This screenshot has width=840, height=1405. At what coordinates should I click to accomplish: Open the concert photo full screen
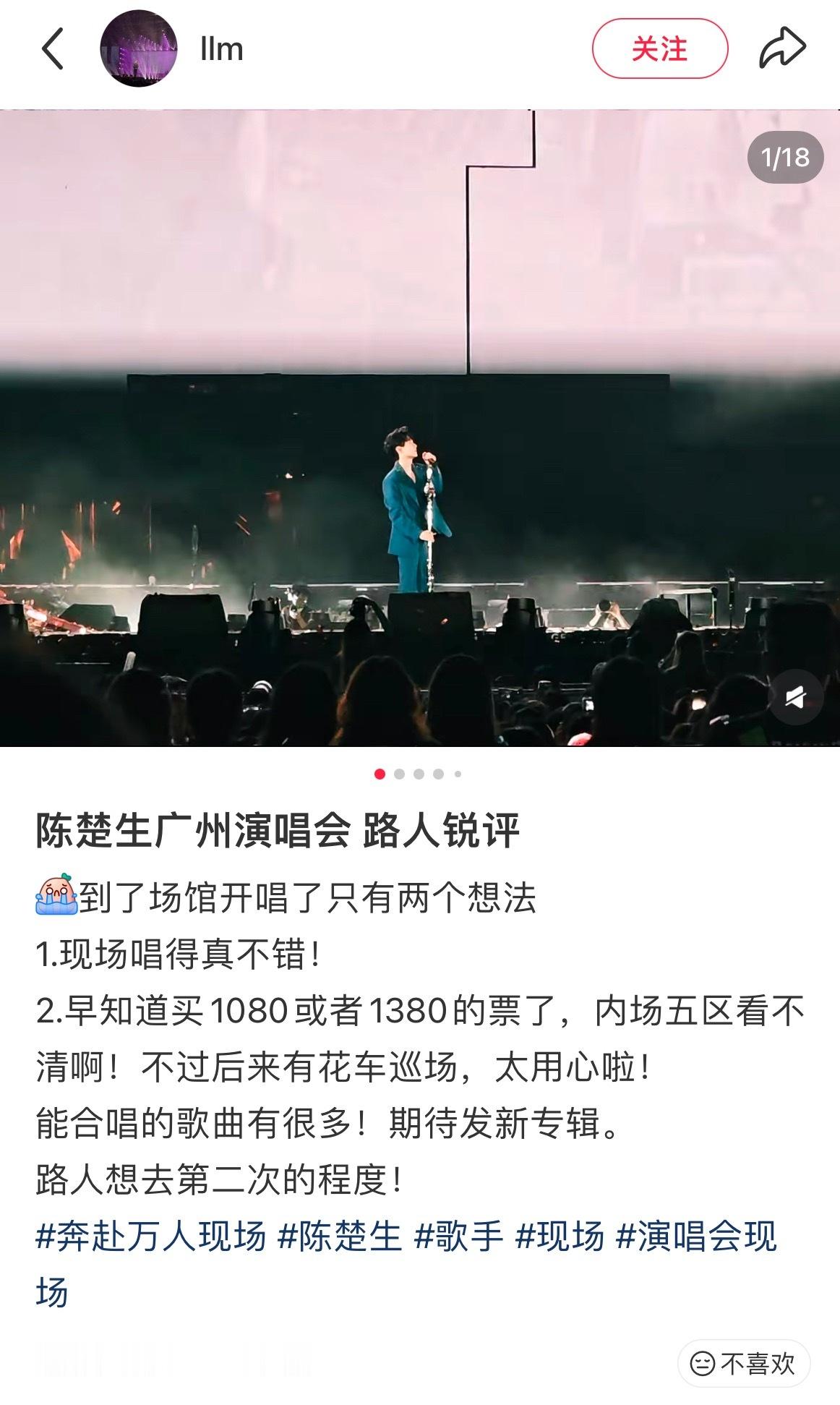click(x=420, y=428)
